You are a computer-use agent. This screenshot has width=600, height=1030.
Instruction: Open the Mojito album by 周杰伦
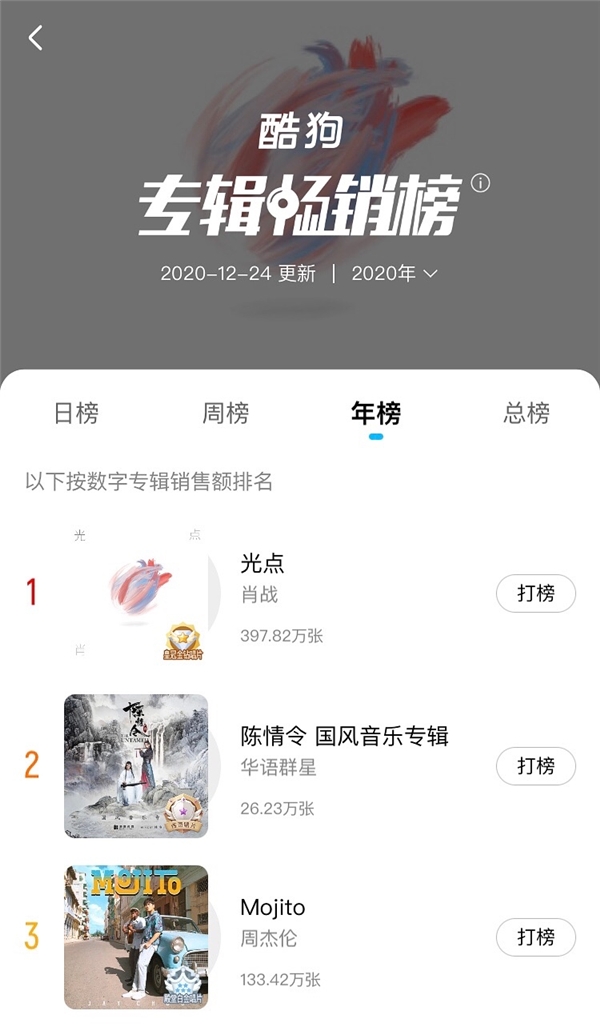(273, 908)
